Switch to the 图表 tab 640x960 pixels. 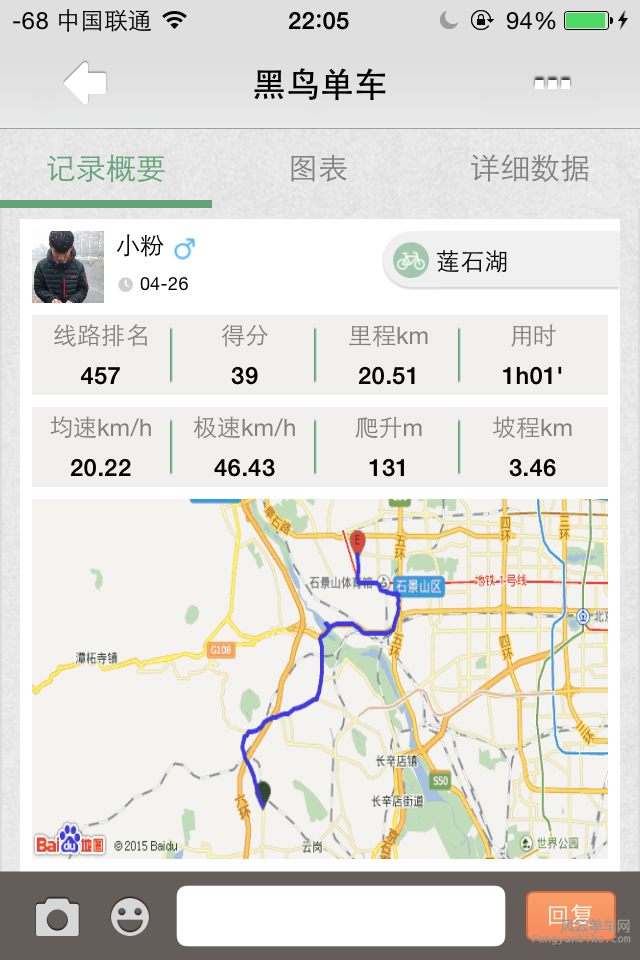point(318,169)
